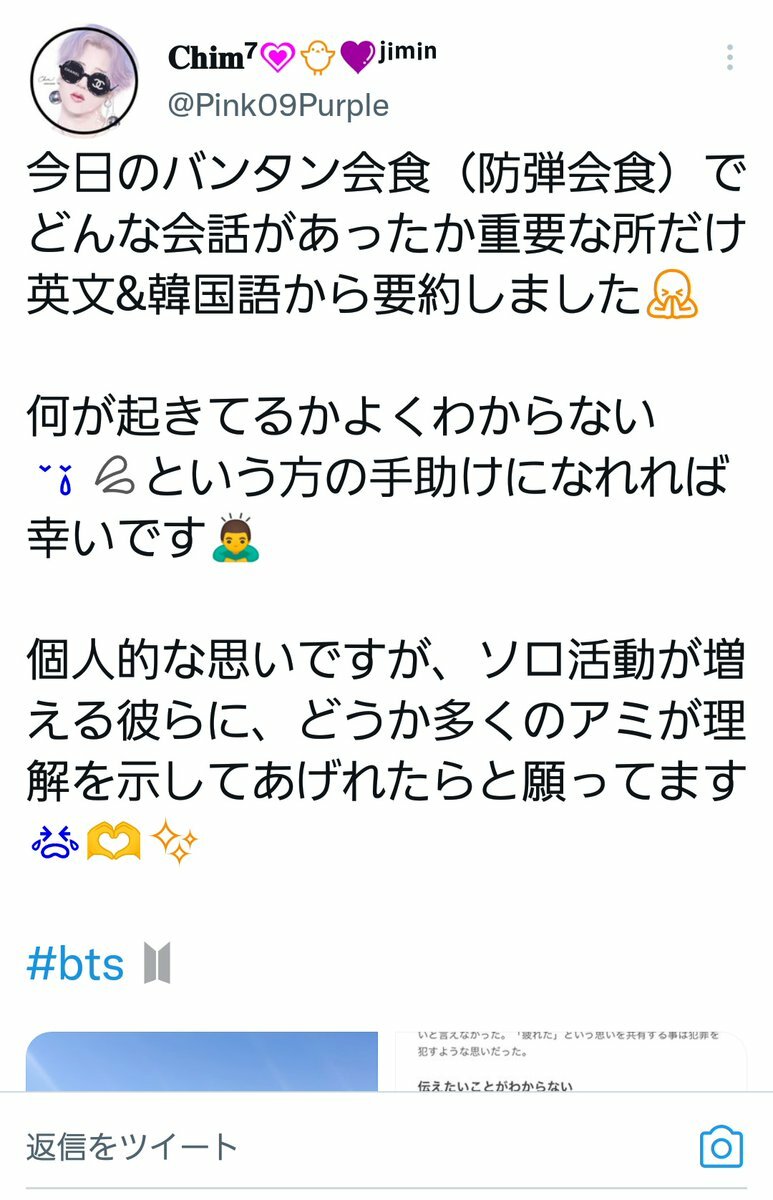Open the @Pink09Purple profile

[x=278, y=106]
